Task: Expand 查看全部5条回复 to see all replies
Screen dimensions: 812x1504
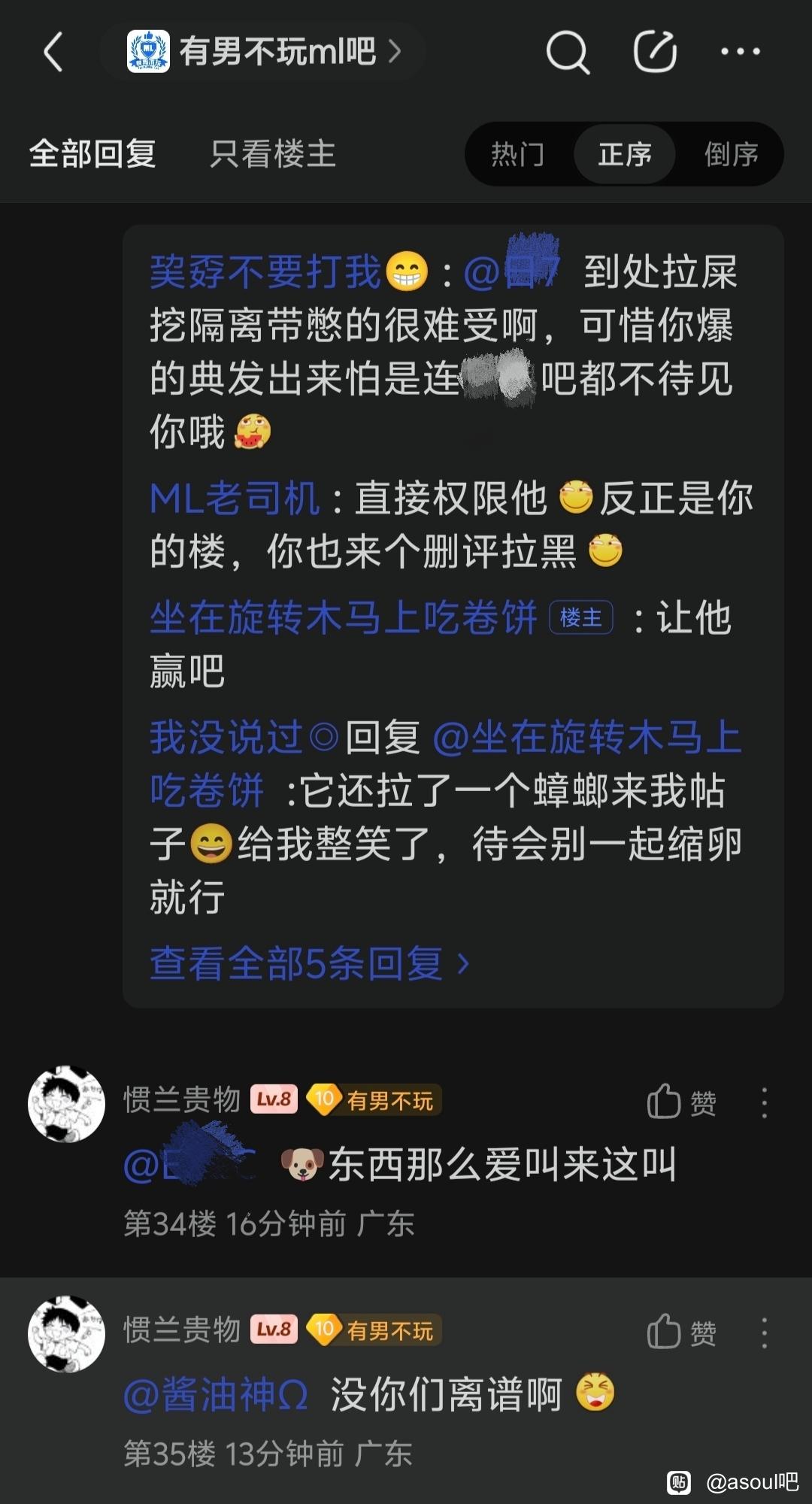Action: 309,963
